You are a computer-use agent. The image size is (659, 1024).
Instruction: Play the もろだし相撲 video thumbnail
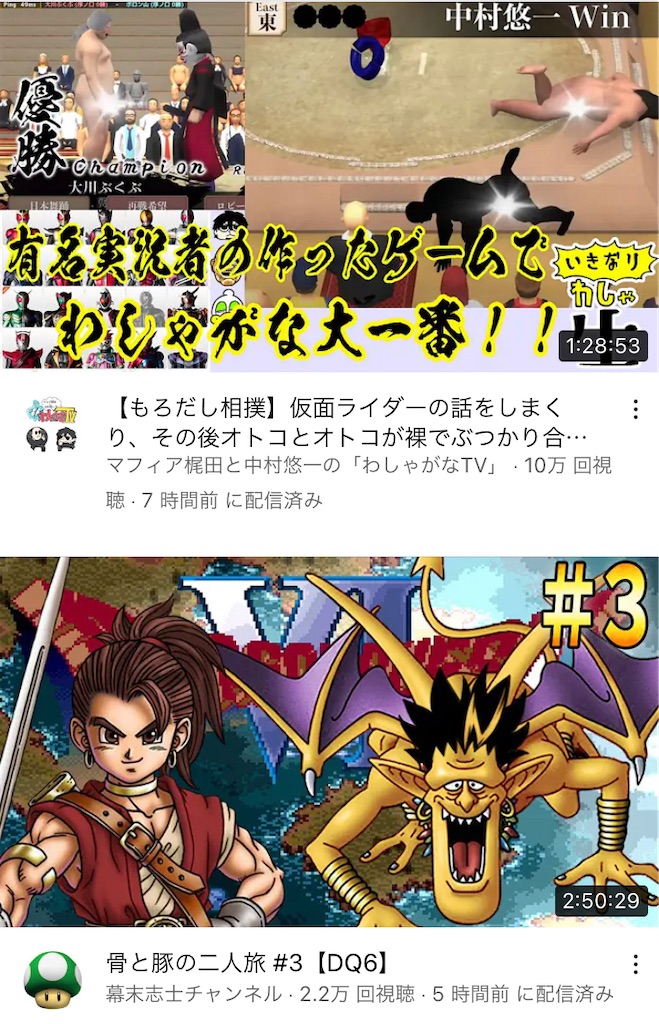point(329,186)
